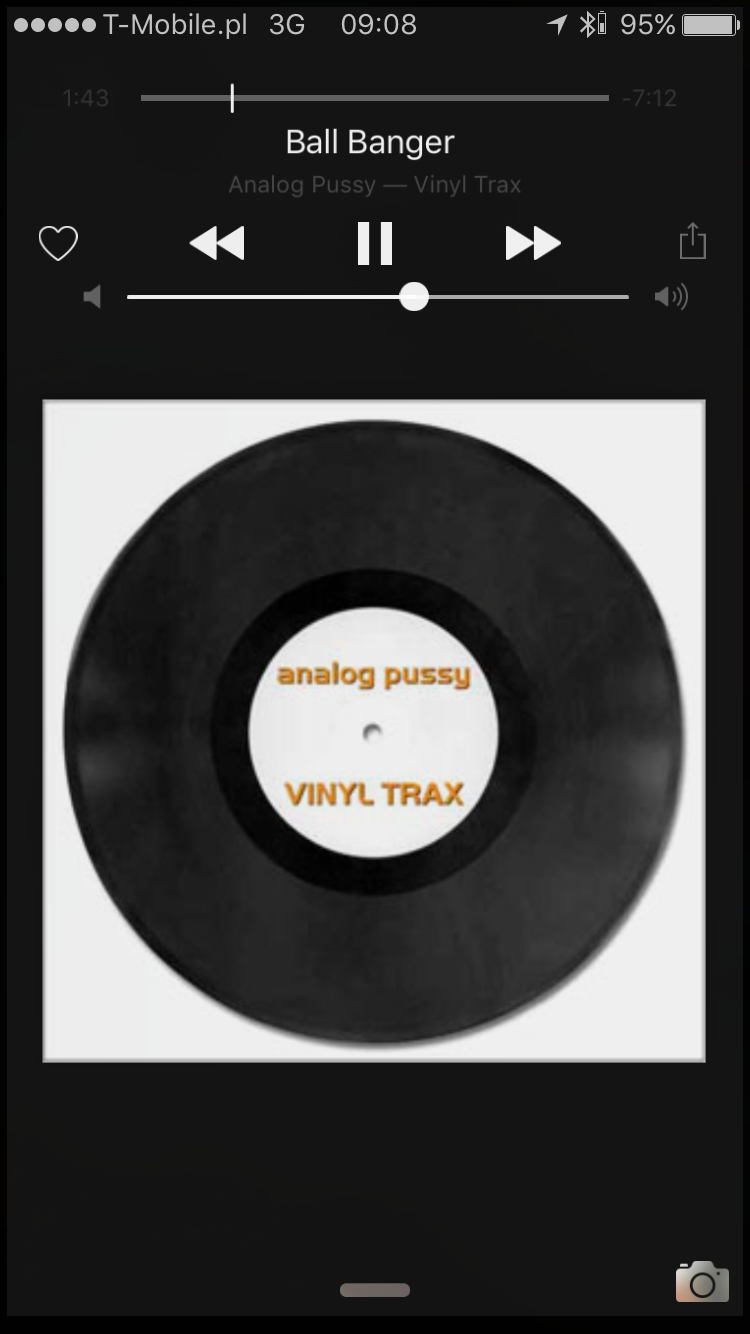Like the current song with the heart
The image size is (750, 1334).
[x=58, y=243]
